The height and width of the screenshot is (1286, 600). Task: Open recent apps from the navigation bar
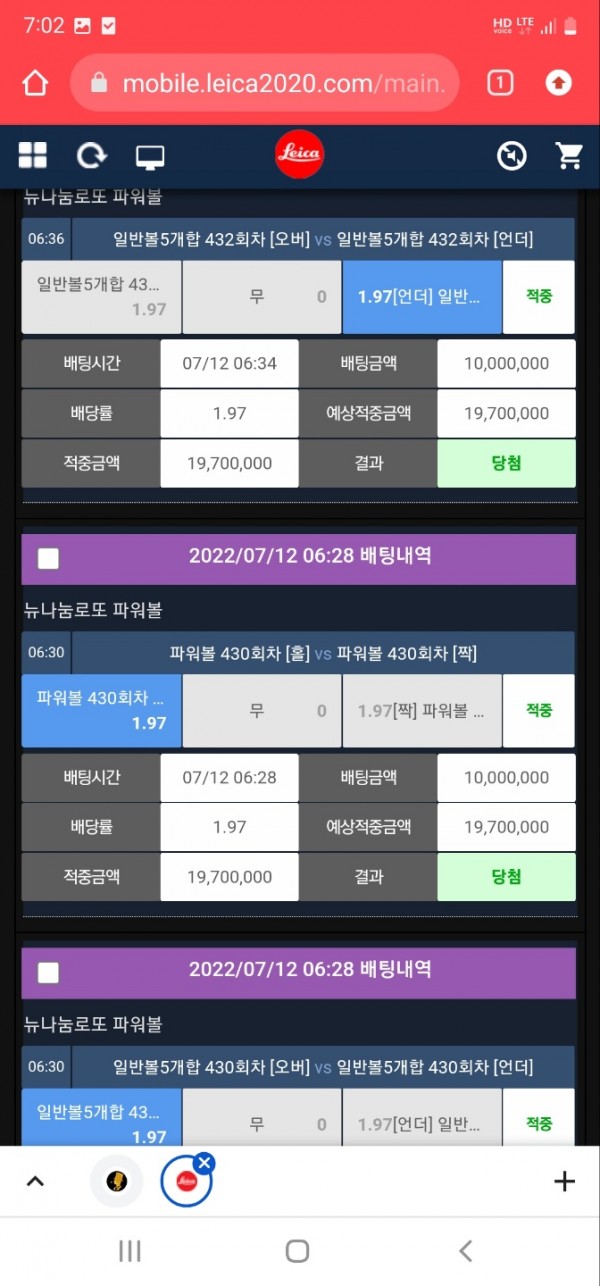pyautogui.click(x=130, y=1250)
